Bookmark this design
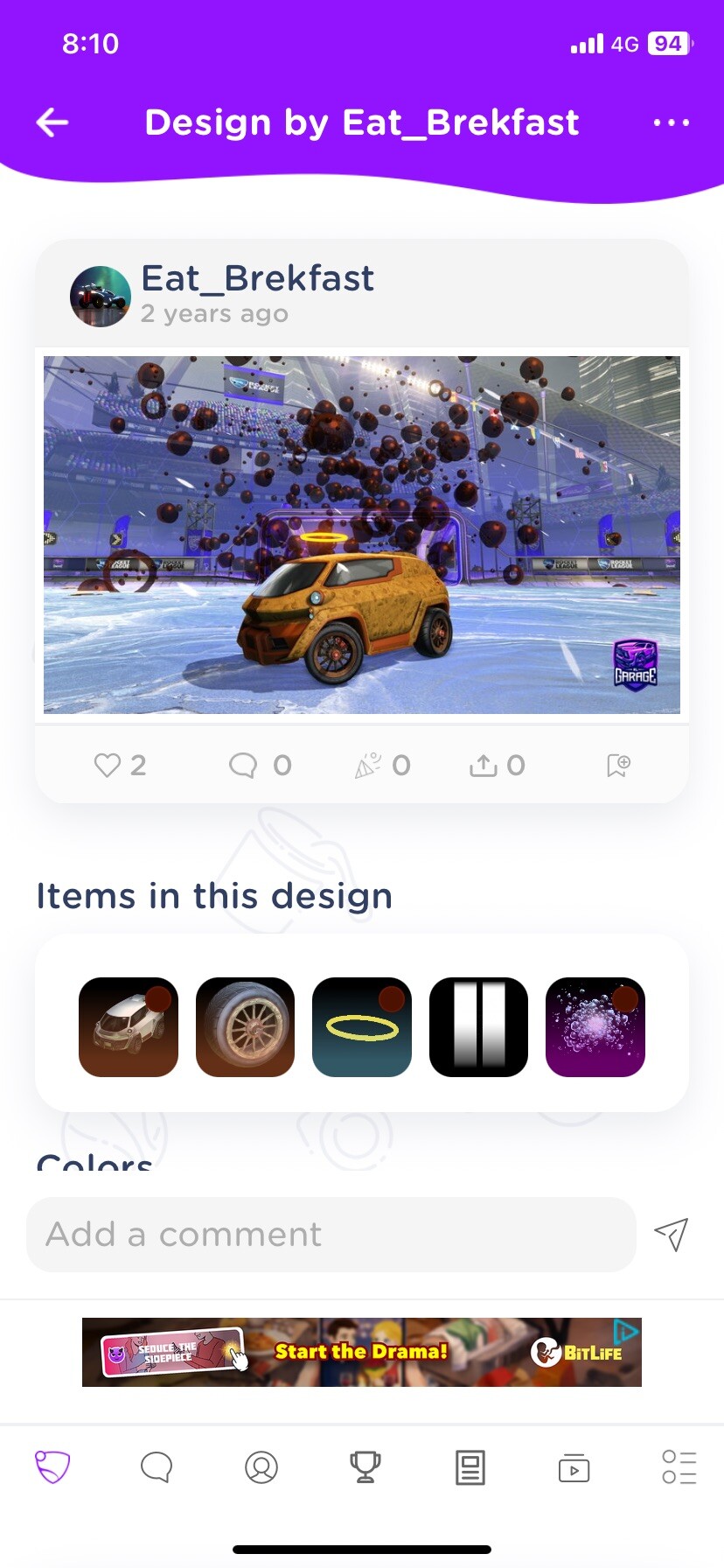Viewport: 724px width, 1568px height. (618, 766)
